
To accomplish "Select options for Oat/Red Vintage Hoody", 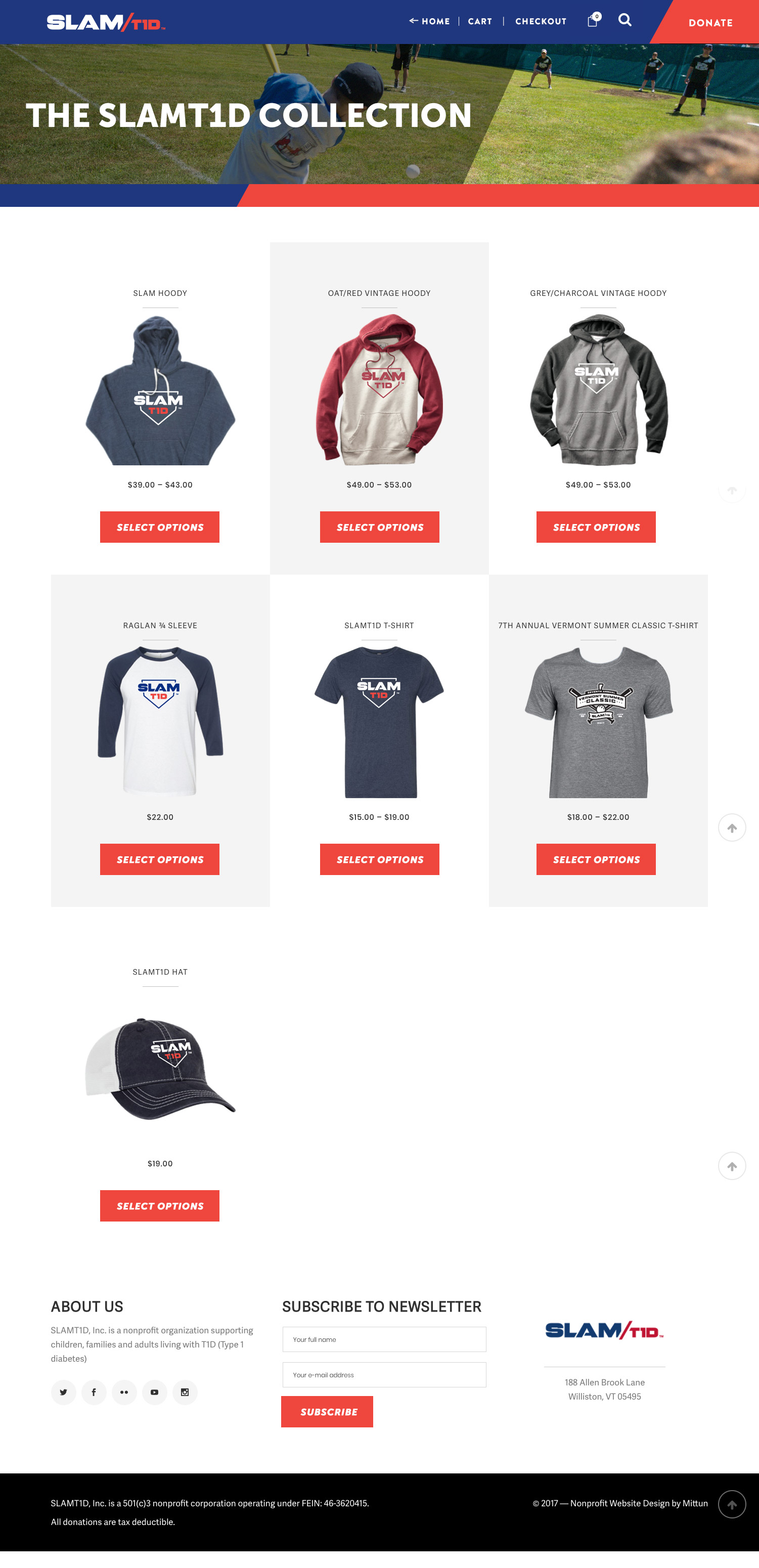I will [379, 527].
